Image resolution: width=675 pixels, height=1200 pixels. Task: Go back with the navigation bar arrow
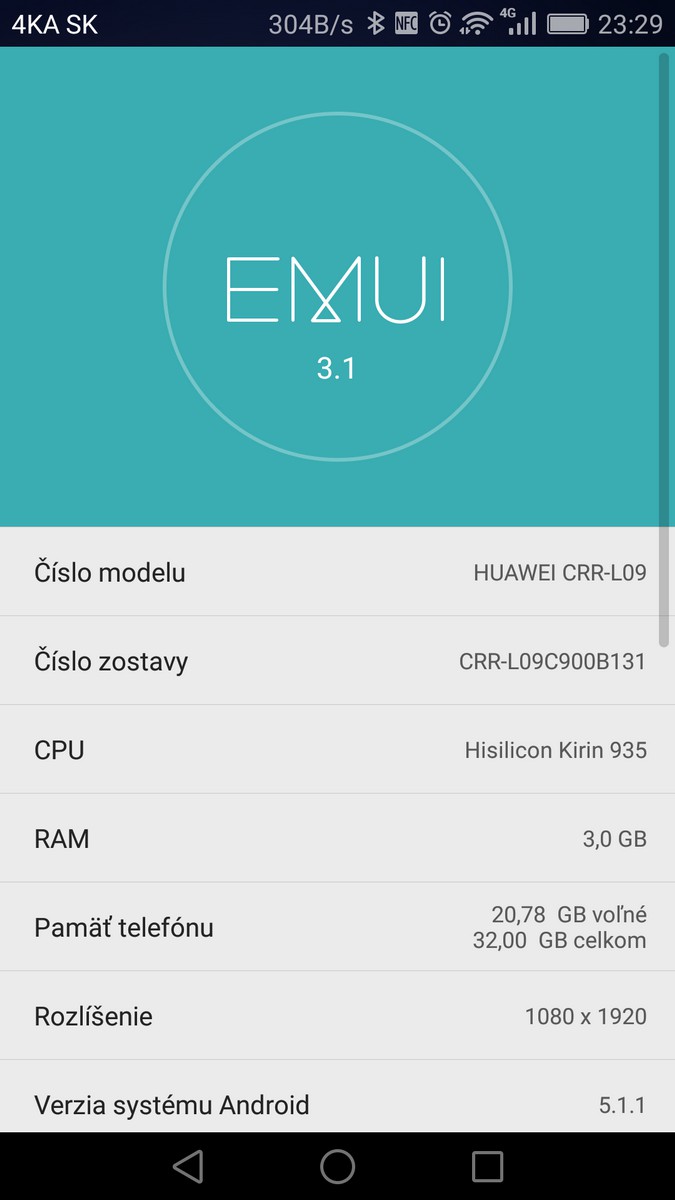pyautogui.click(x=188, y=1166)
